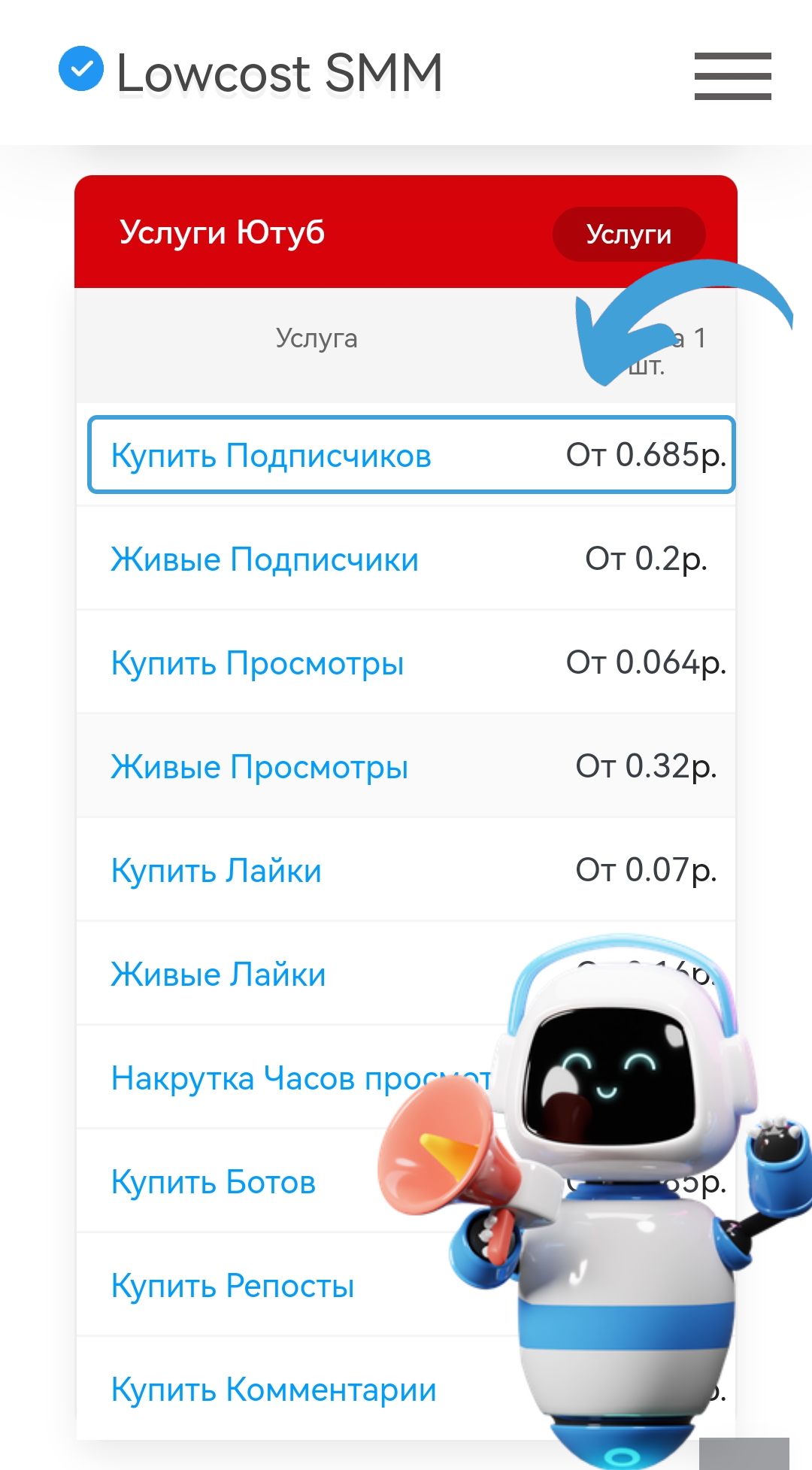Open the Живые Подписчики service
The height and width of the screenshot is (1470, 812).
pos(265,559)
